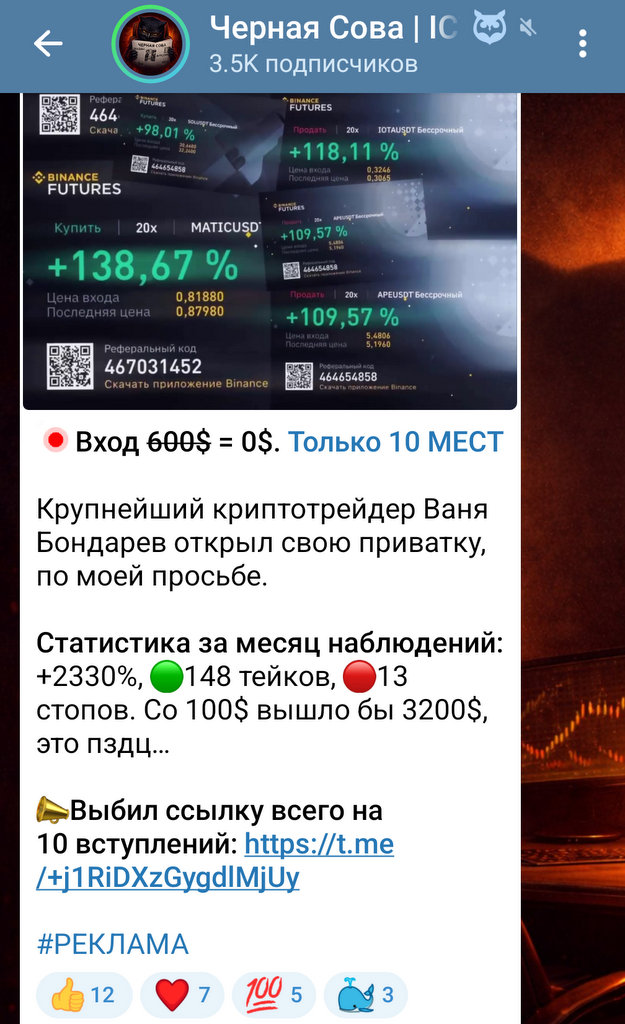
Task: React with thumbs up emoji
Action: 84,994
